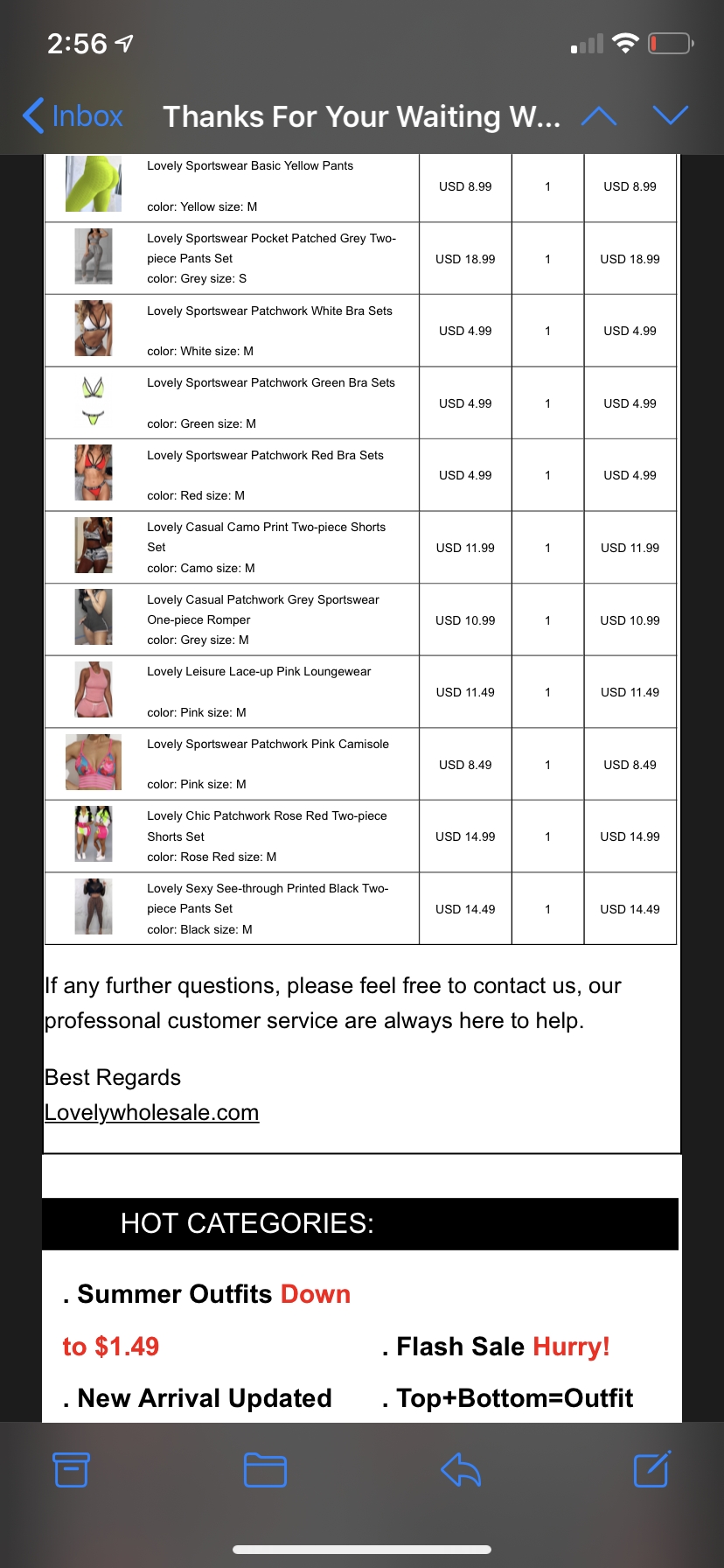Compose a new email

click(651, 1470)
